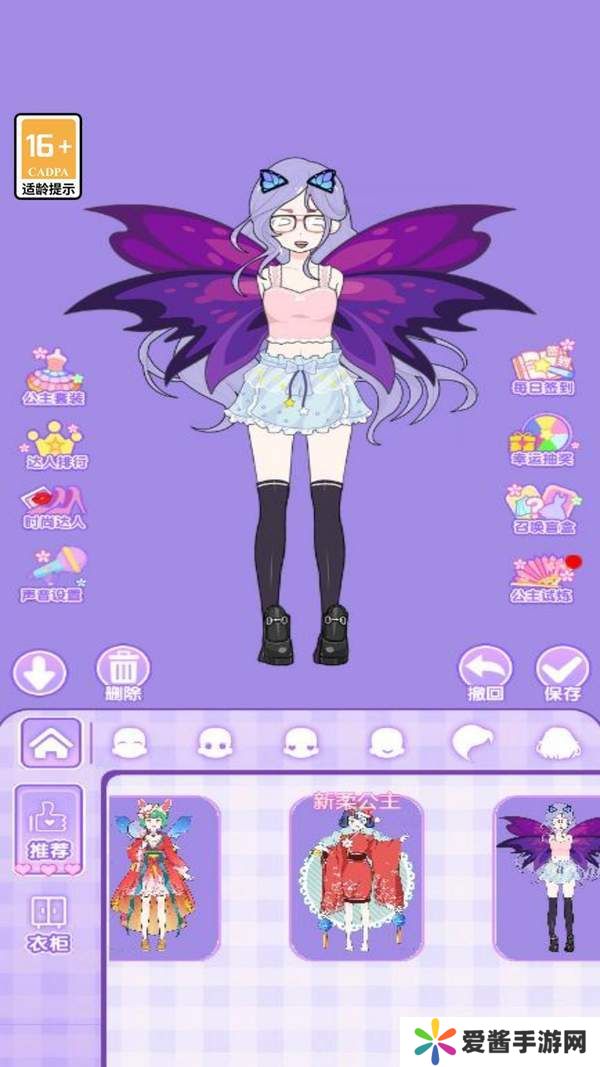Pick the 新春公主 red kimono outfit

click(x=356, y=878)
